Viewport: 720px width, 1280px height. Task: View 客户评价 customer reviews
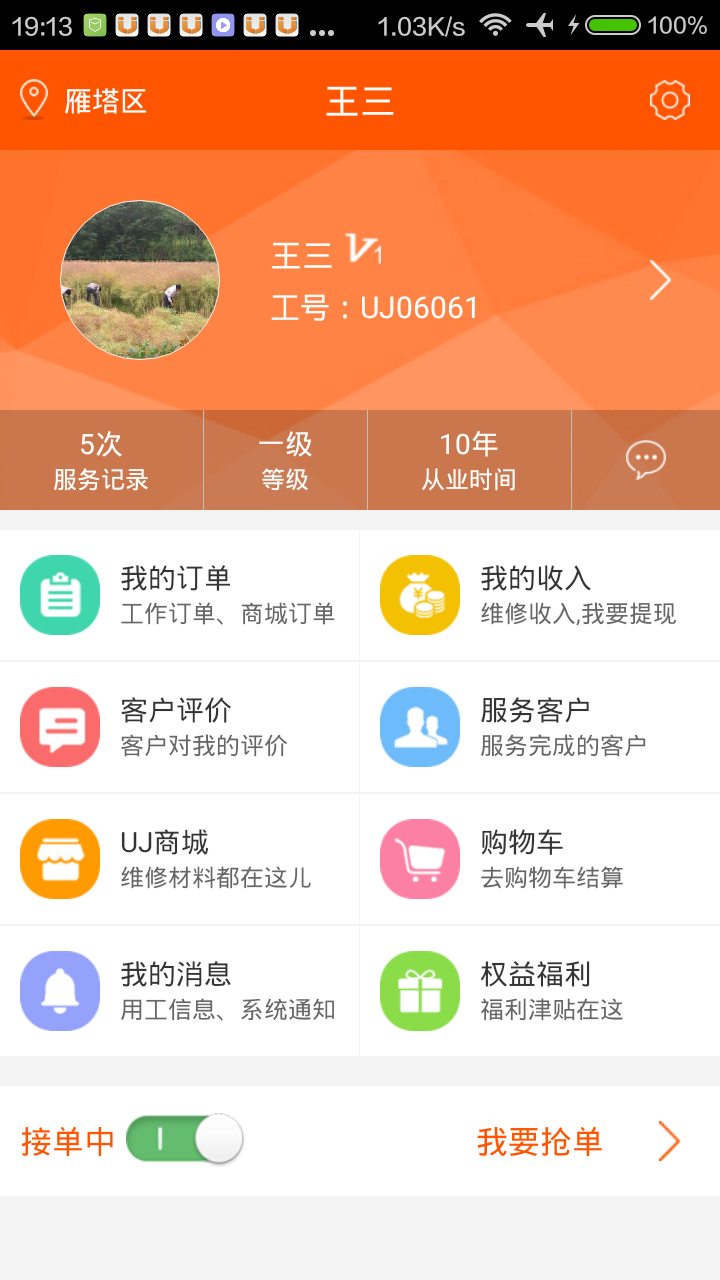point(180,726)
